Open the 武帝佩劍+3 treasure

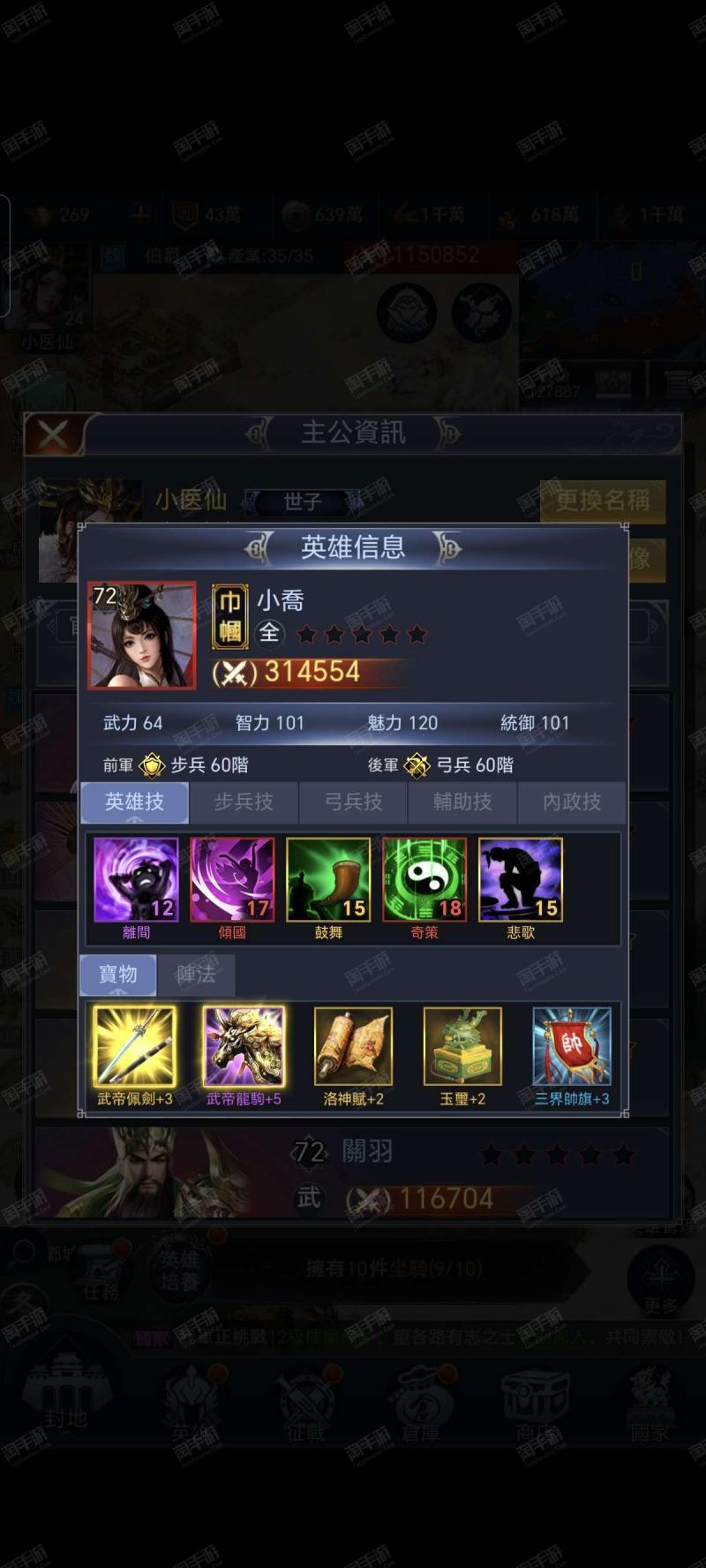(135, 1046)
